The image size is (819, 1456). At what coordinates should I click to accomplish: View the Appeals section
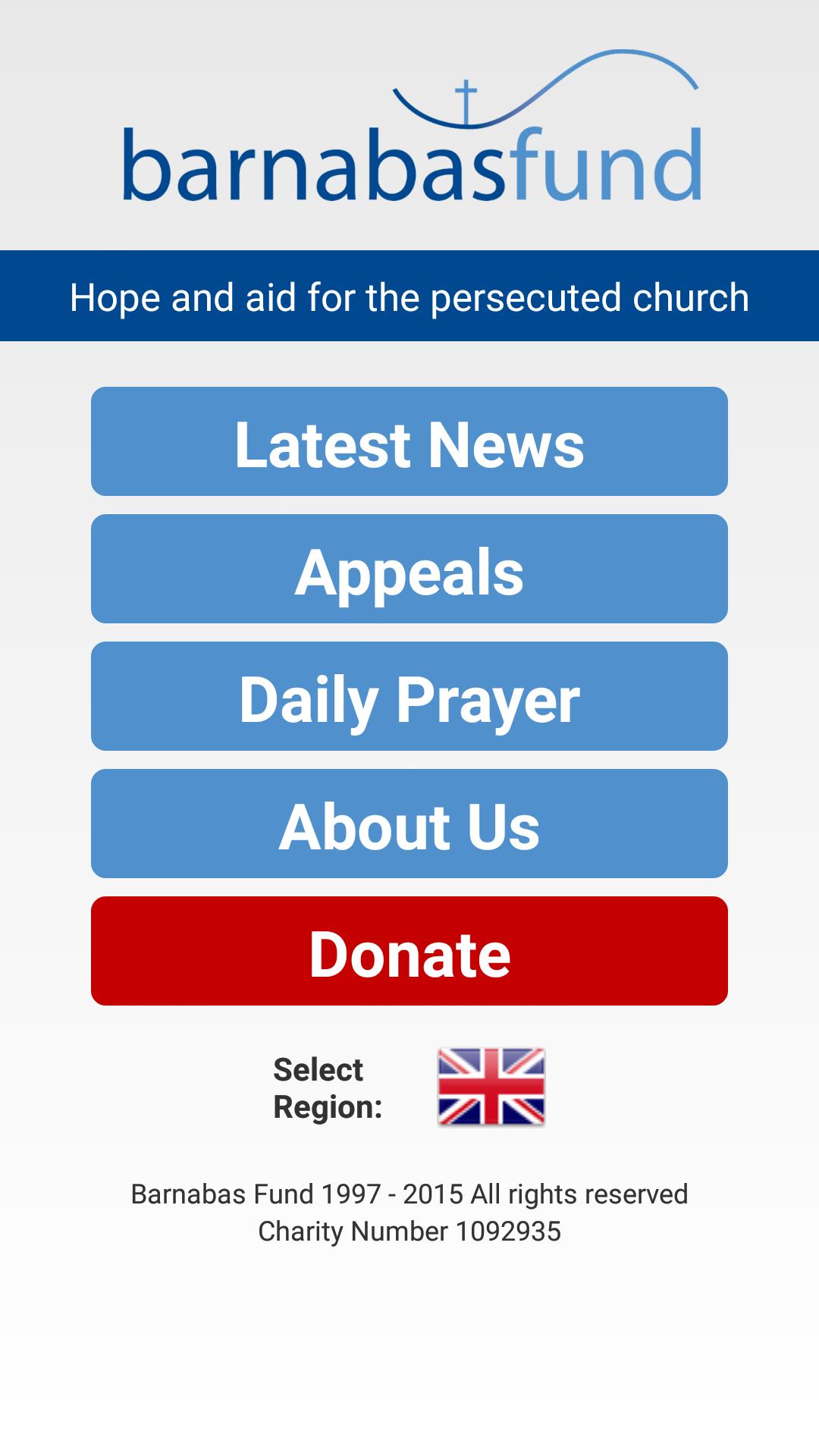tap(409, 570)
